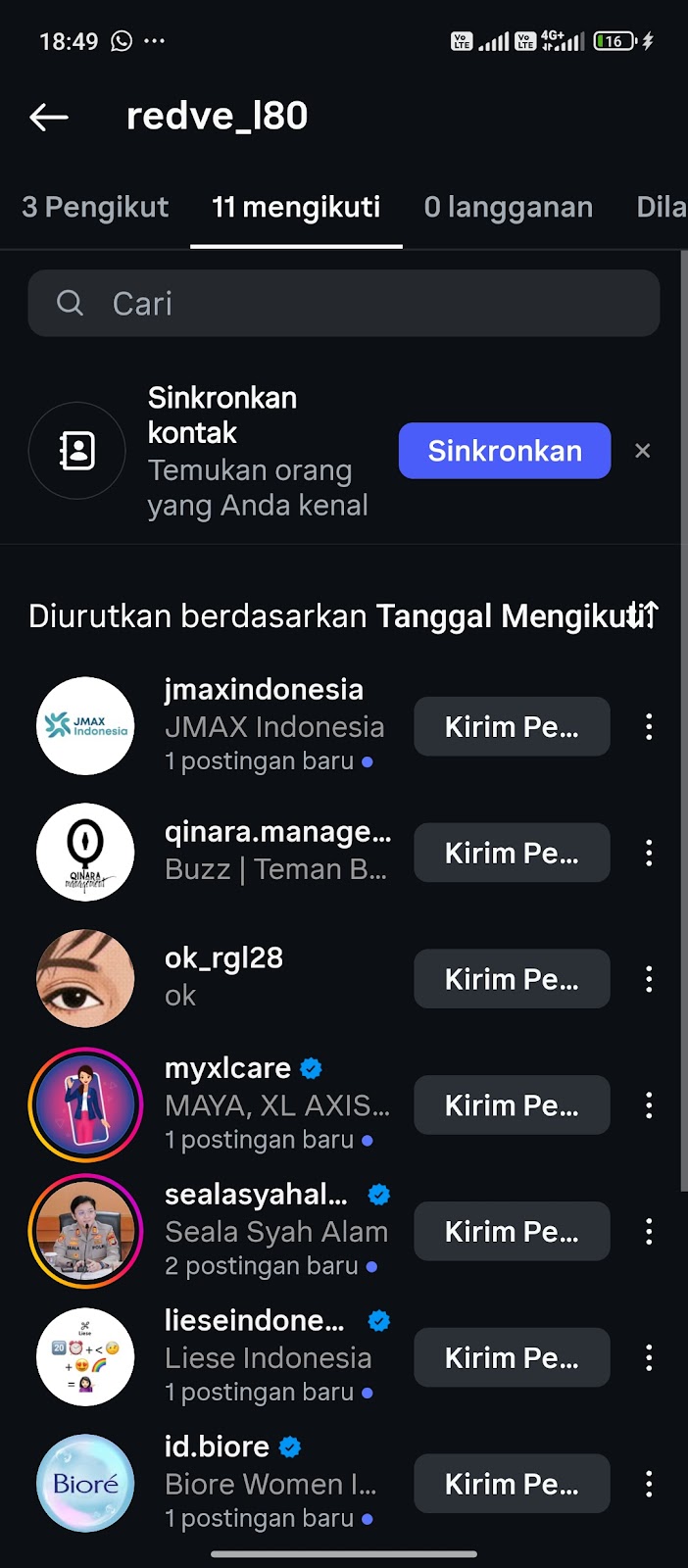Open more options for jmaxindonesia
This screenshot has width=688, height=1568.
pos(649,727)
